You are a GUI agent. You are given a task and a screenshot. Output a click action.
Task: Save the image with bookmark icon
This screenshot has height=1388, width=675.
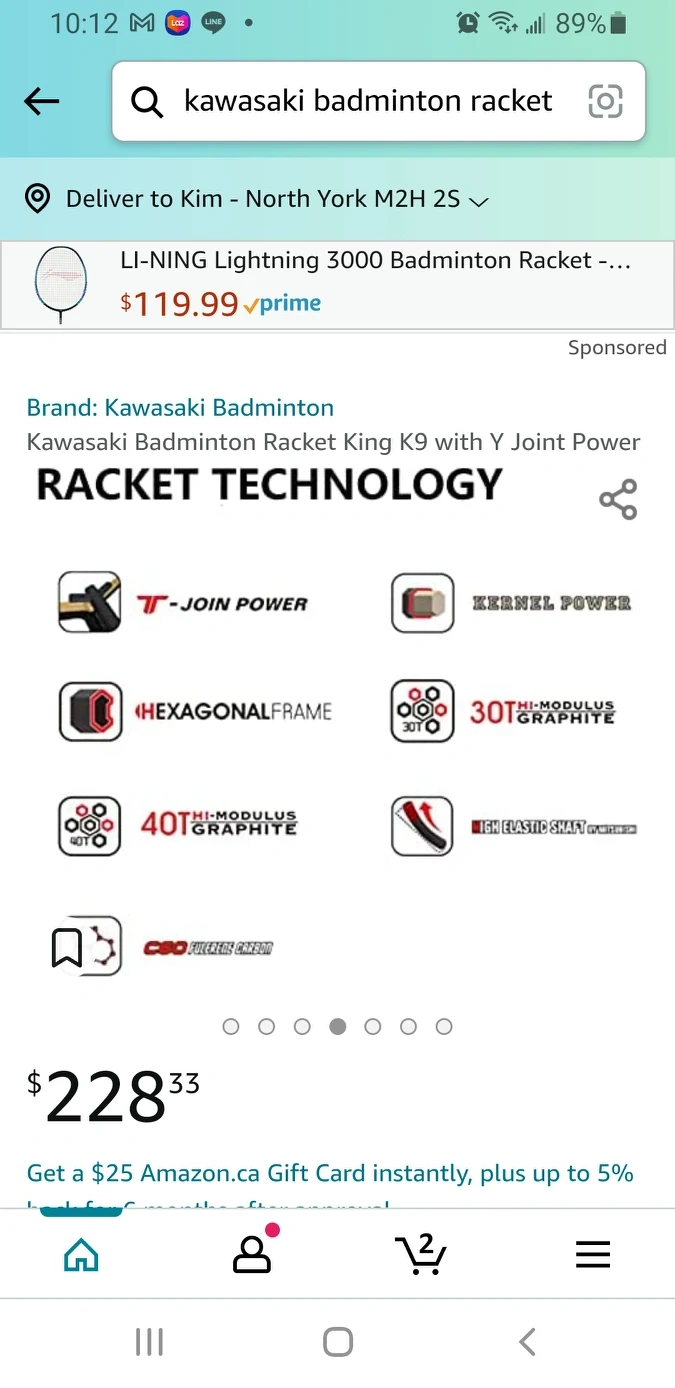[67, 947]
